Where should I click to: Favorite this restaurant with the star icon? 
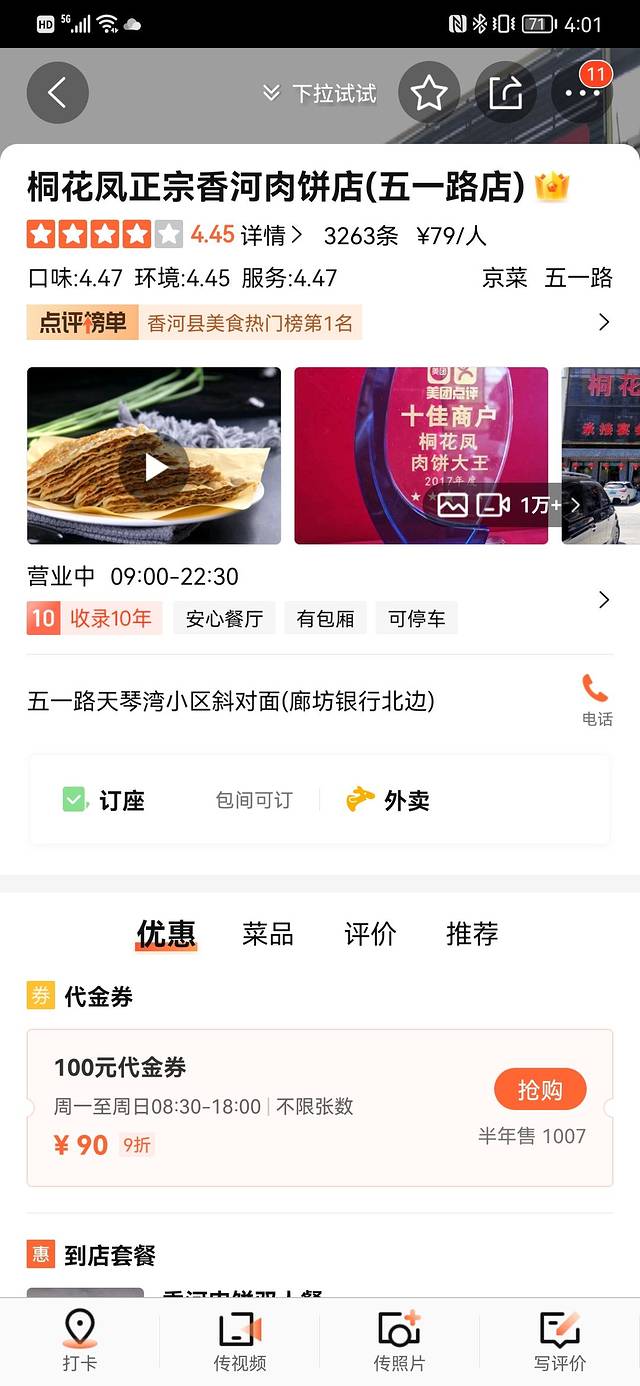pyautogui.click(x=429, y=93)
